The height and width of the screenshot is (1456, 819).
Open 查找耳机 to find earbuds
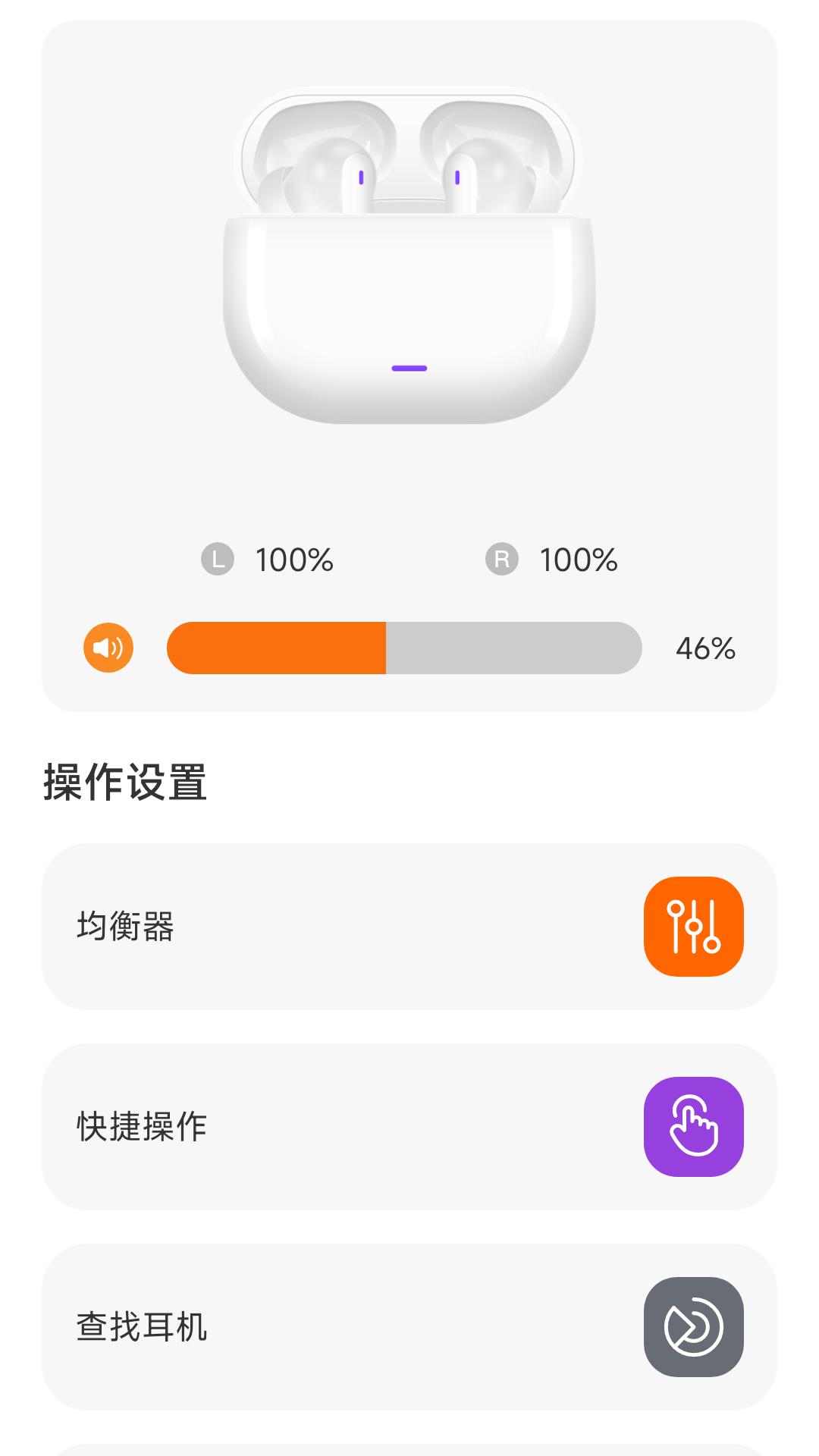pyautogui.click(x=409, y=1326)
